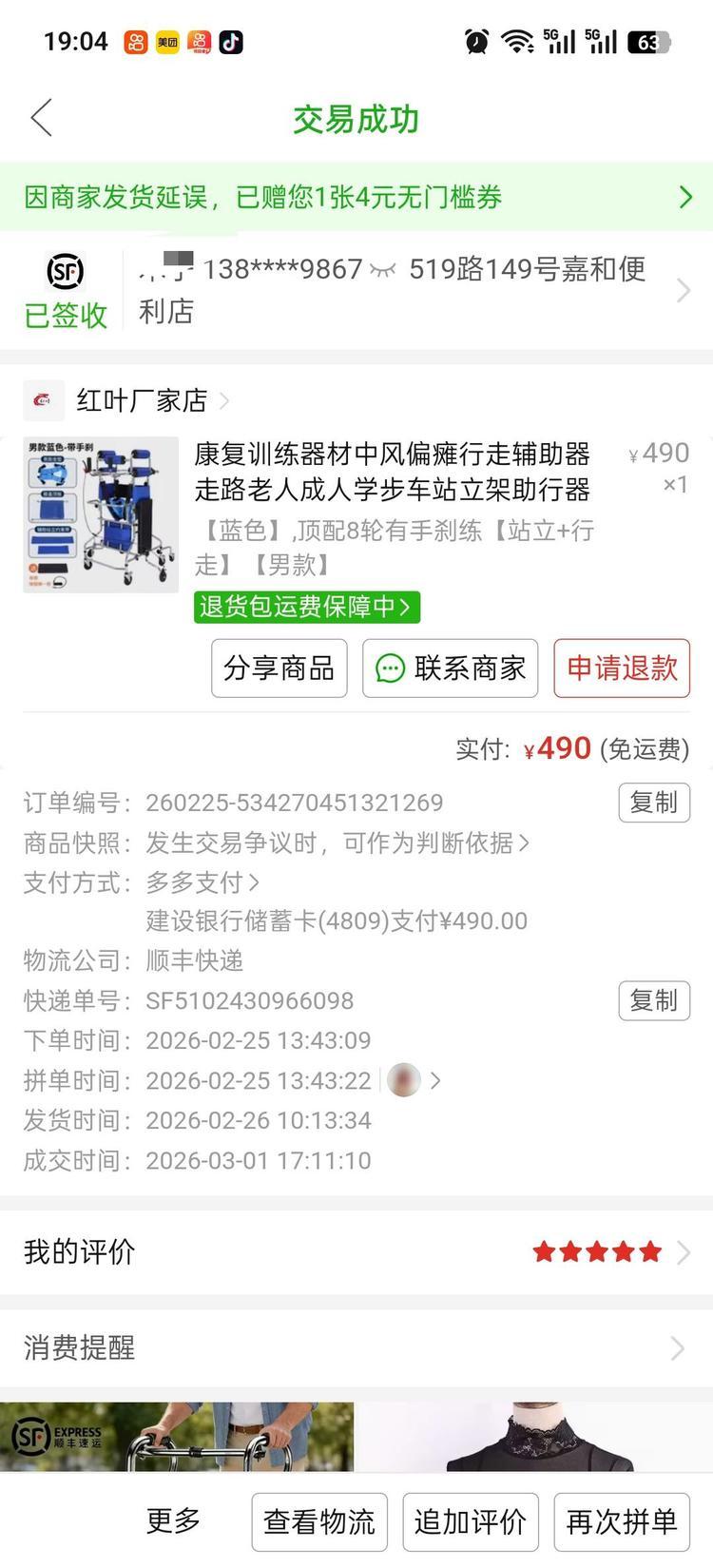Tap 申请退款 to request a refund
The height and width of the screenshot is (1568, 713).
622,668
